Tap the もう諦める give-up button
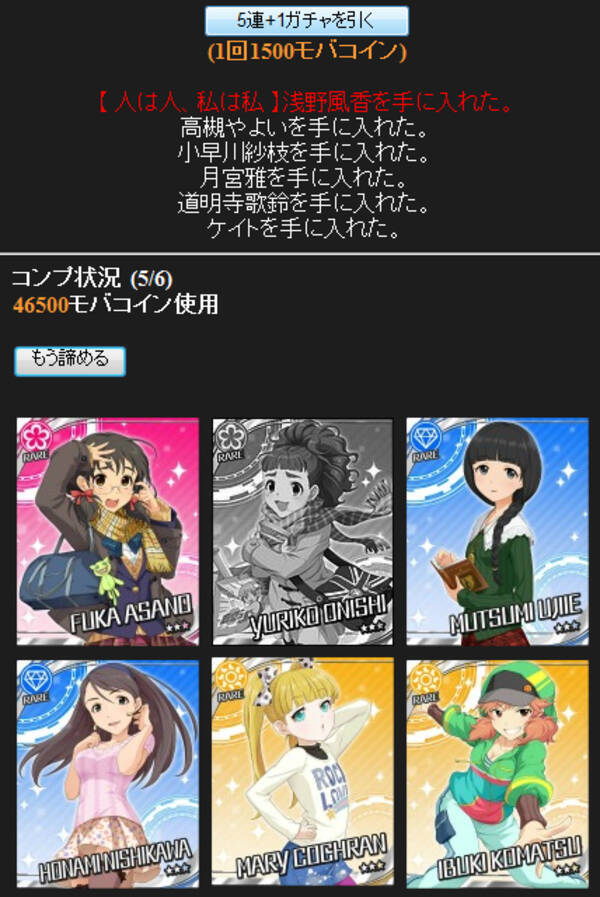 [70, 360]
